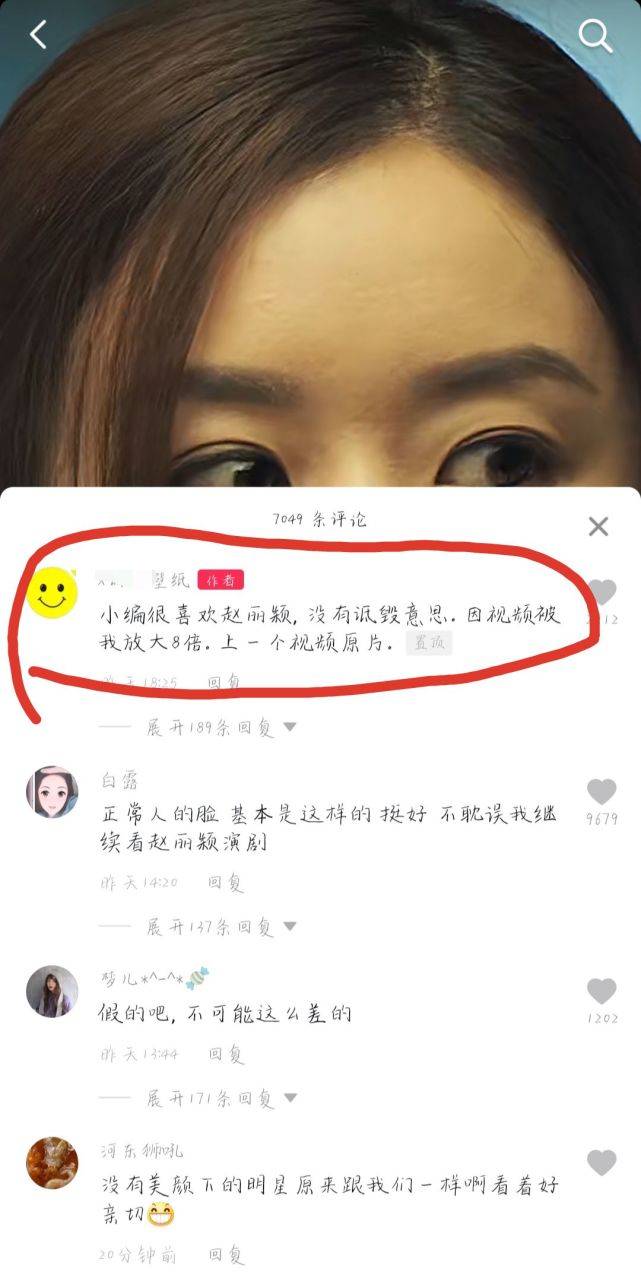Reply to 梦儿's comment
641x1275 pixels.
click(225, 1054)
